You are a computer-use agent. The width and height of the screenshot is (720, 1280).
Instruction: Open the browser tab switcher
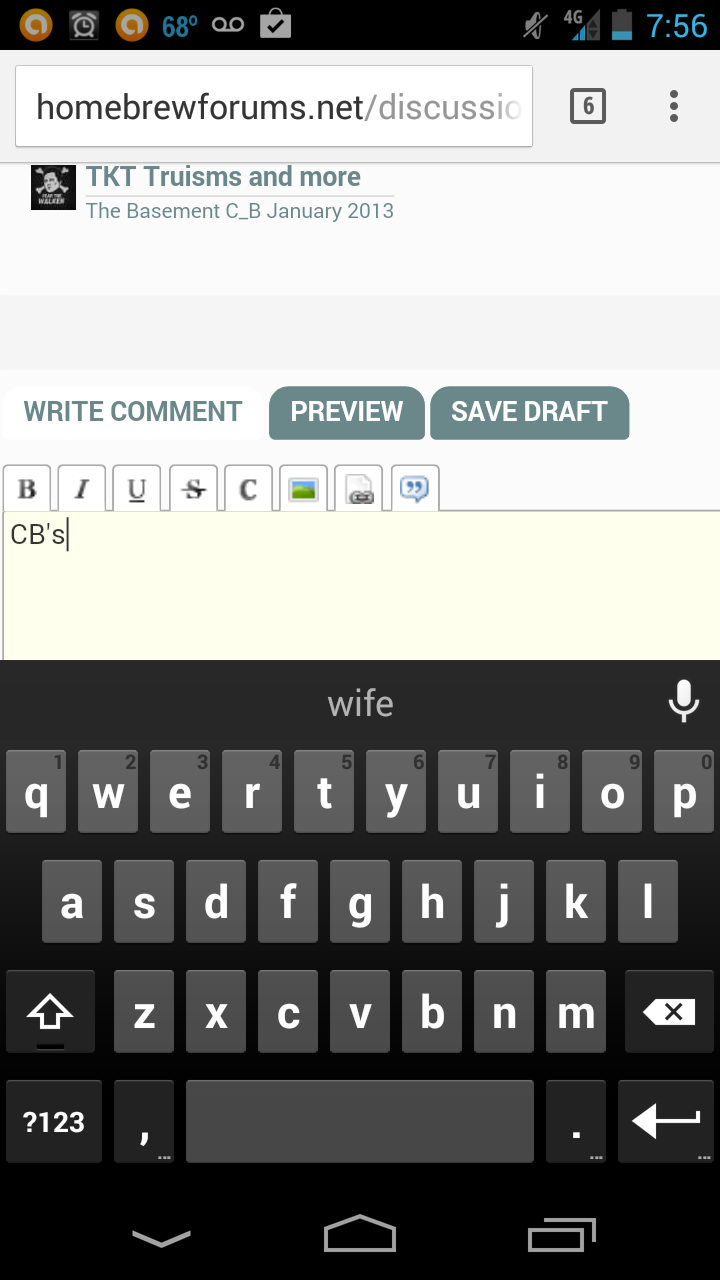pos(588,106)
